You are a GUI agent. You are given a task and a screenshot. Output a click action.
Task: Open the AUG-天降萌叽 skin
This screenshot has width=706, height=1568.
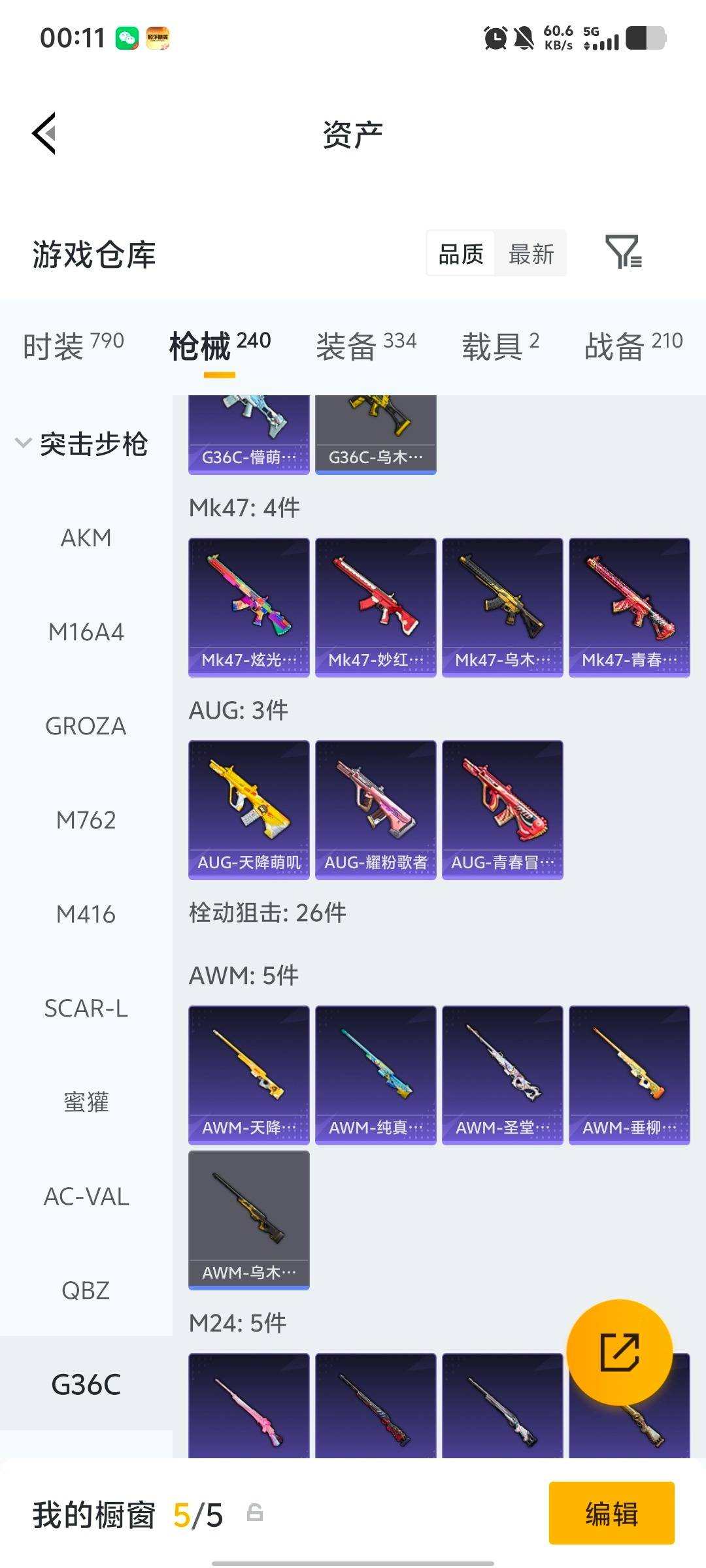(x=248, y=809)
